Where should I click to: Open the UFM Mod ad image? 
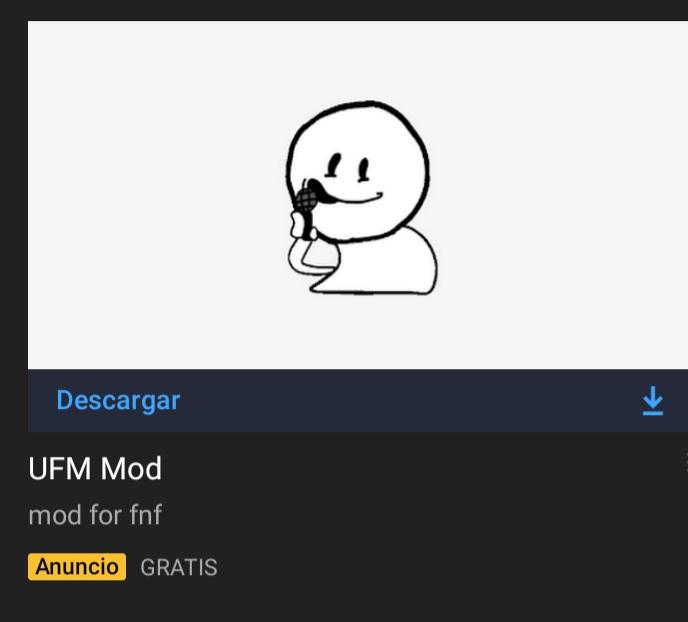(358, 195)
